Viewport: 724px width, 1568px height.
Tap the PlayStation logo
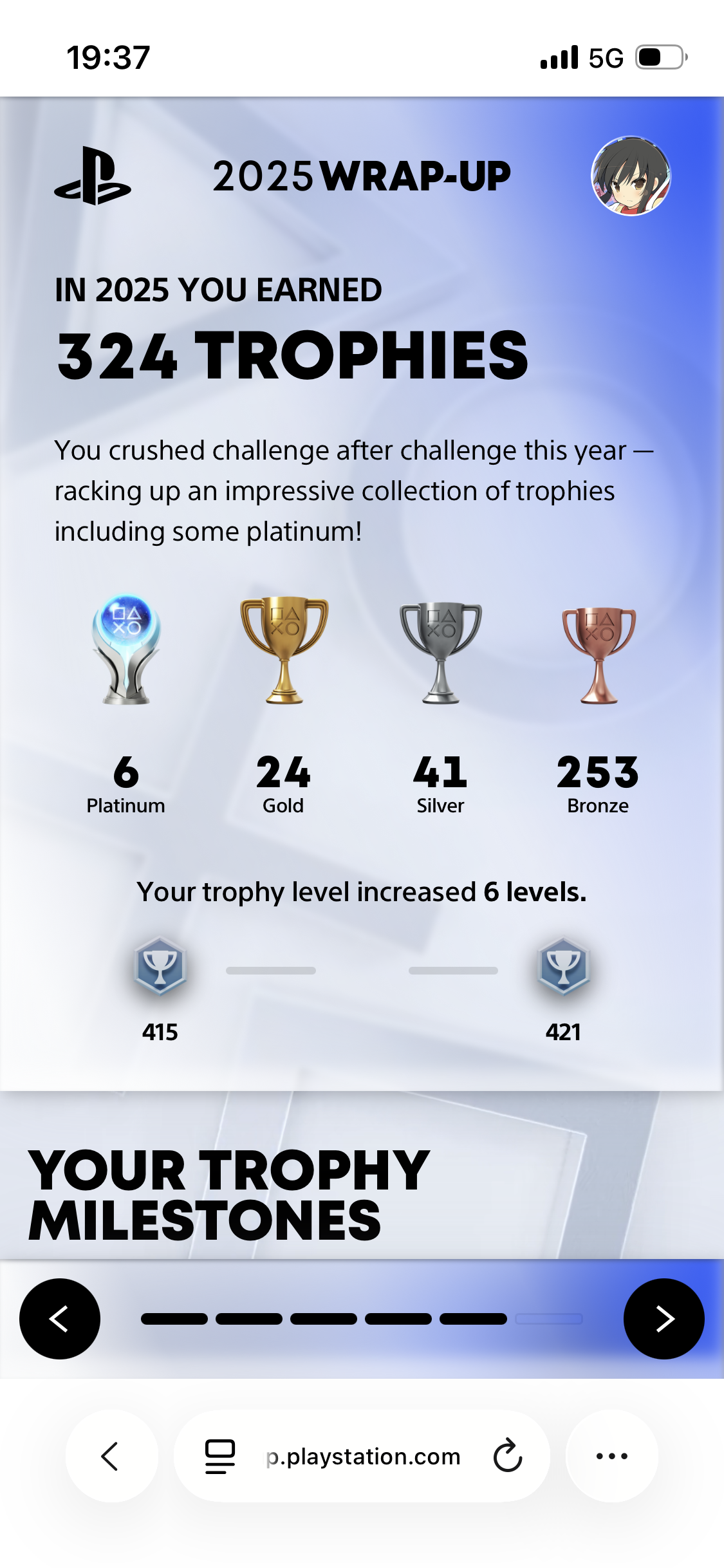[x=93, y=176]
